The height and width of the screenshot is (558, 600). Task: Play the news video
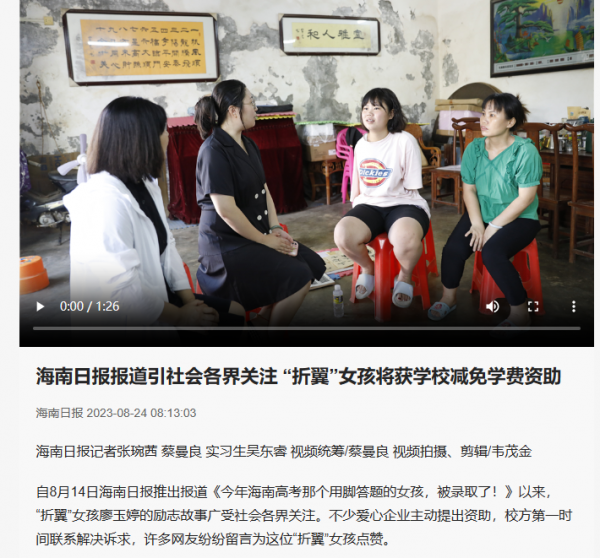(x=40, y=306)
